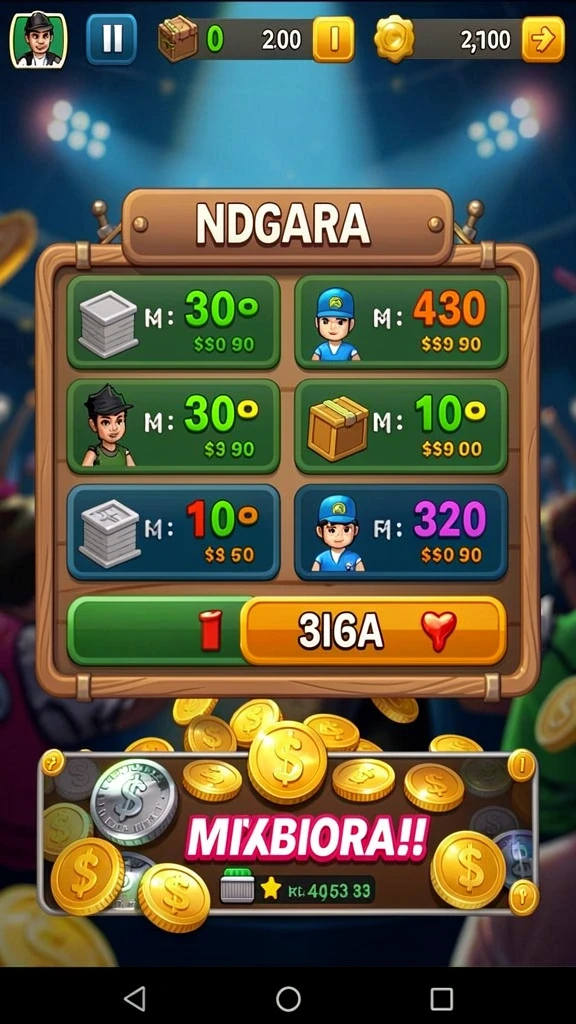Image resolution: width=576 pixels, height=1024 pixels.
Task: Select the blue cap card with 320
Action: (401, 532)
